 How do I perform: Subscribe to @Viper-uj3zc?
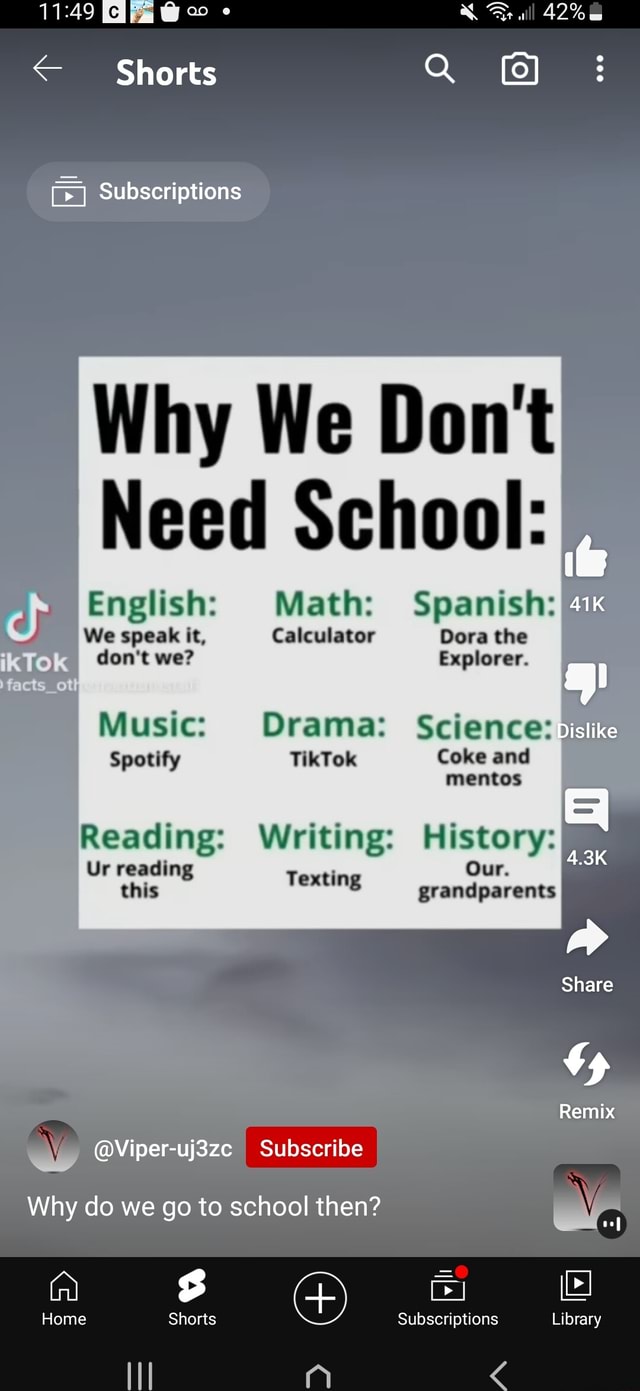(311, 1148)
